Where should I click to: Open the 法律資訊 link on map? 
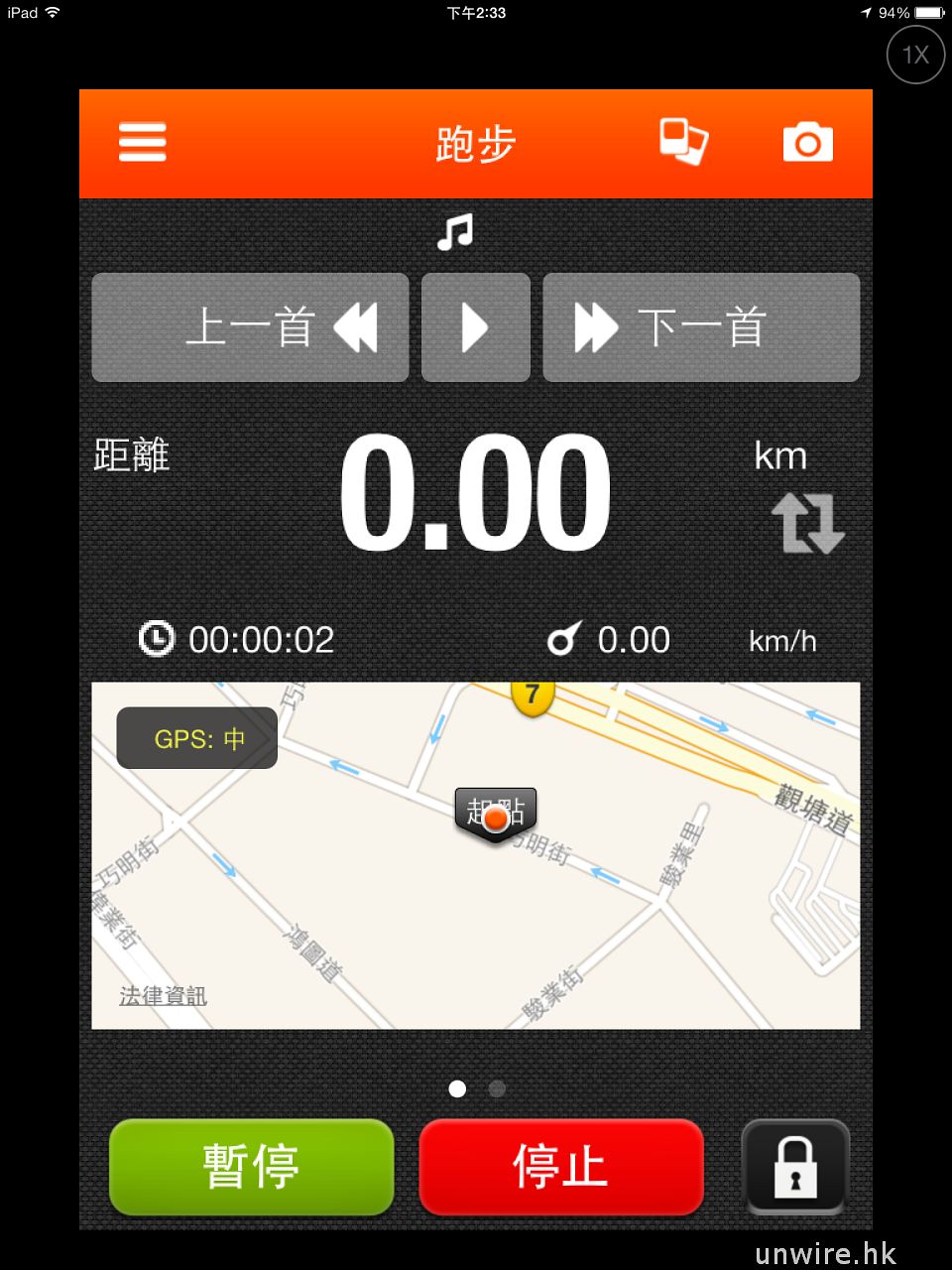click(164, 996)
